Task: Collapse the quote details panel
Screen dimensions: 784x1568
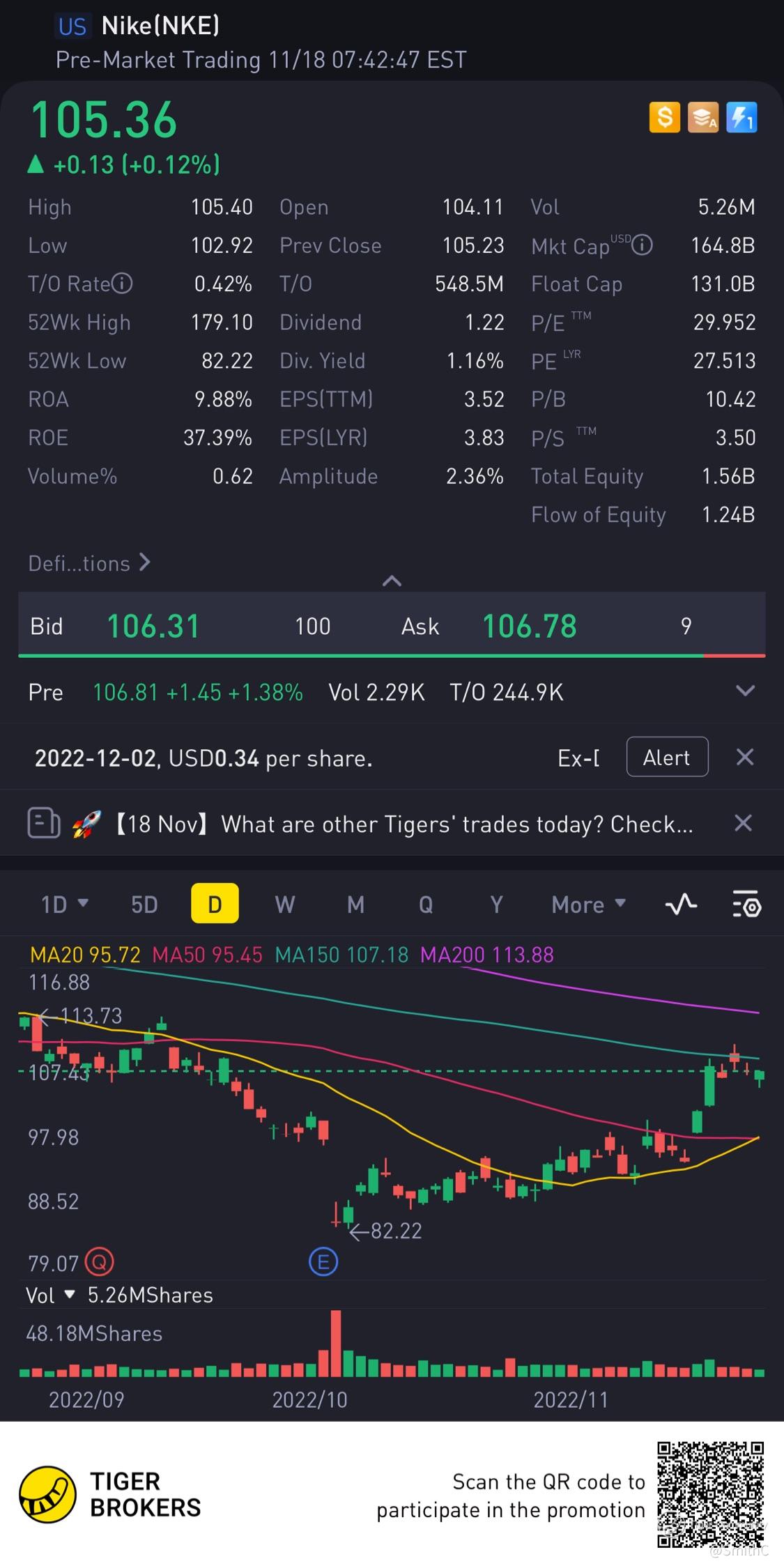Action: [x=392, y=581]
